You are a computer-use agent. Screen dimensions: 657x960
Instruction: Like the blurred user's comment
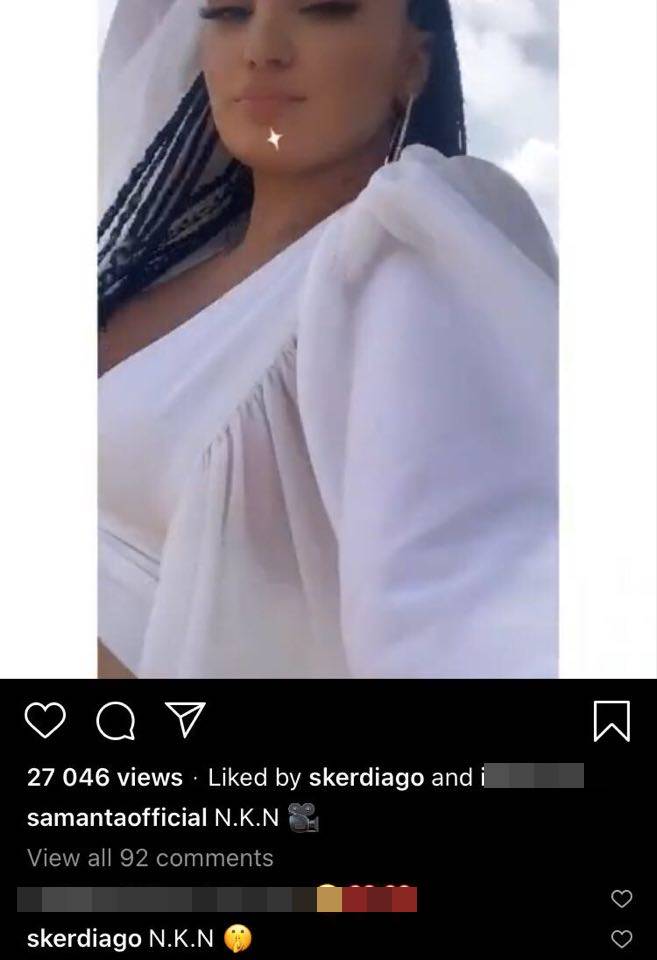(x=621, y=899)
